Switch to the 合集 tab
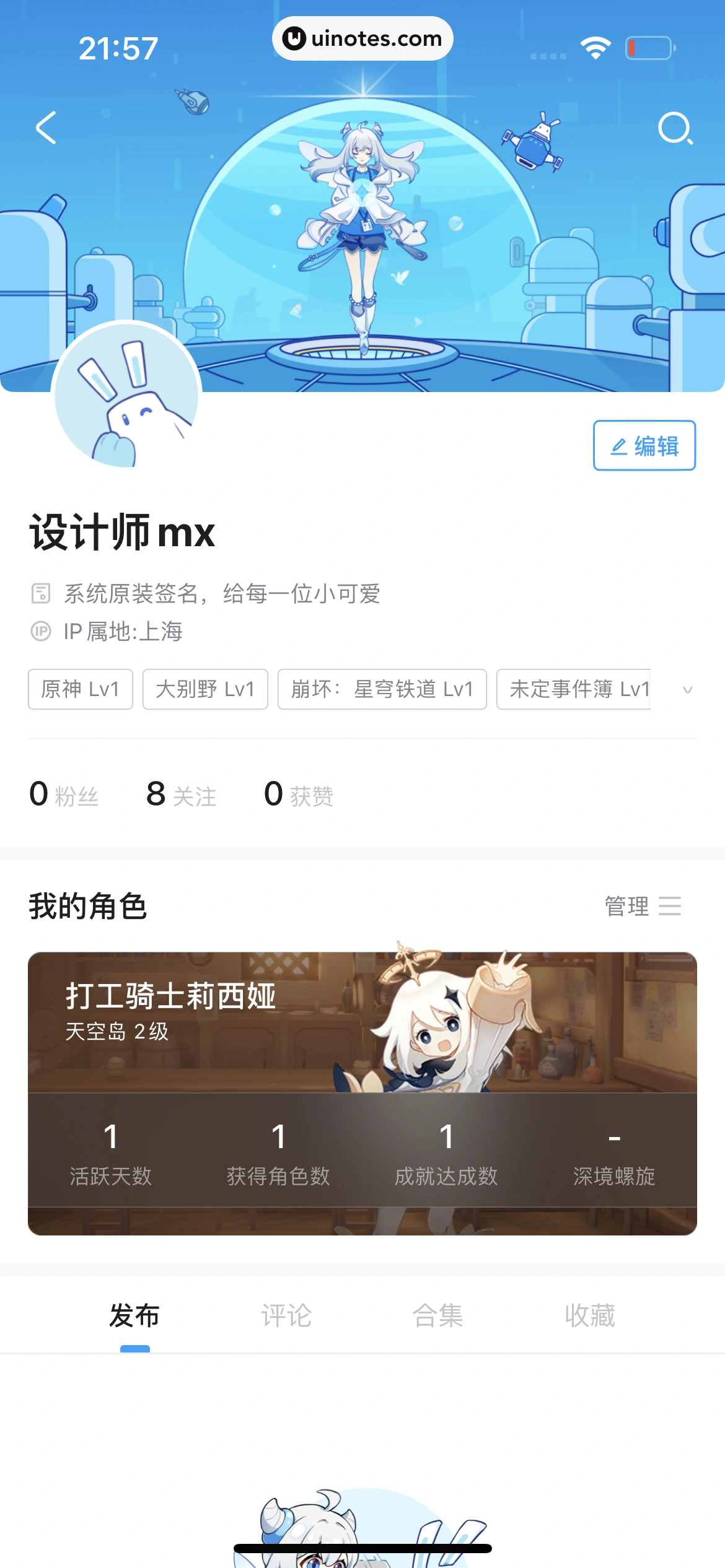Image resolution: width=725 pixels, height=1568 pixels. point(438,1315)
